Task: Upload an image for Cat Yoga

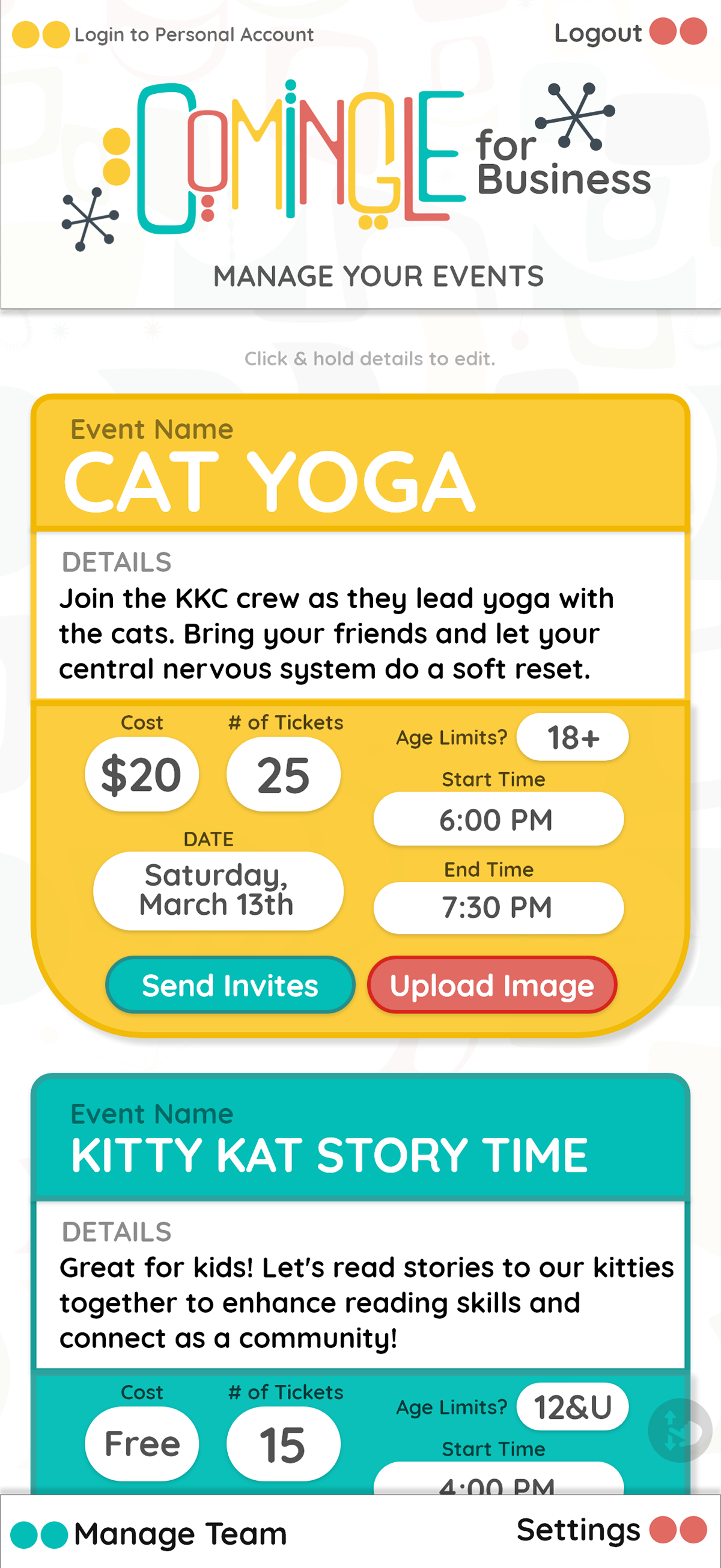Action: 491,985
